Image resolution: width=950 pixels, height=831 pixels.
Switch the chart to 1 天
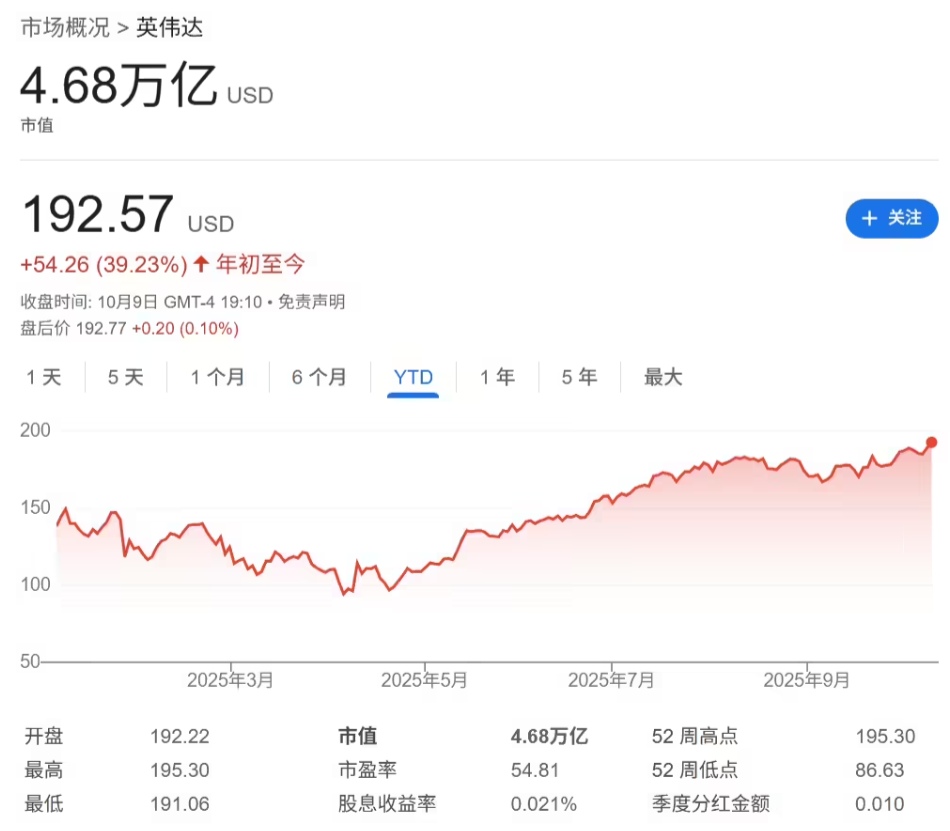point(44,377)
